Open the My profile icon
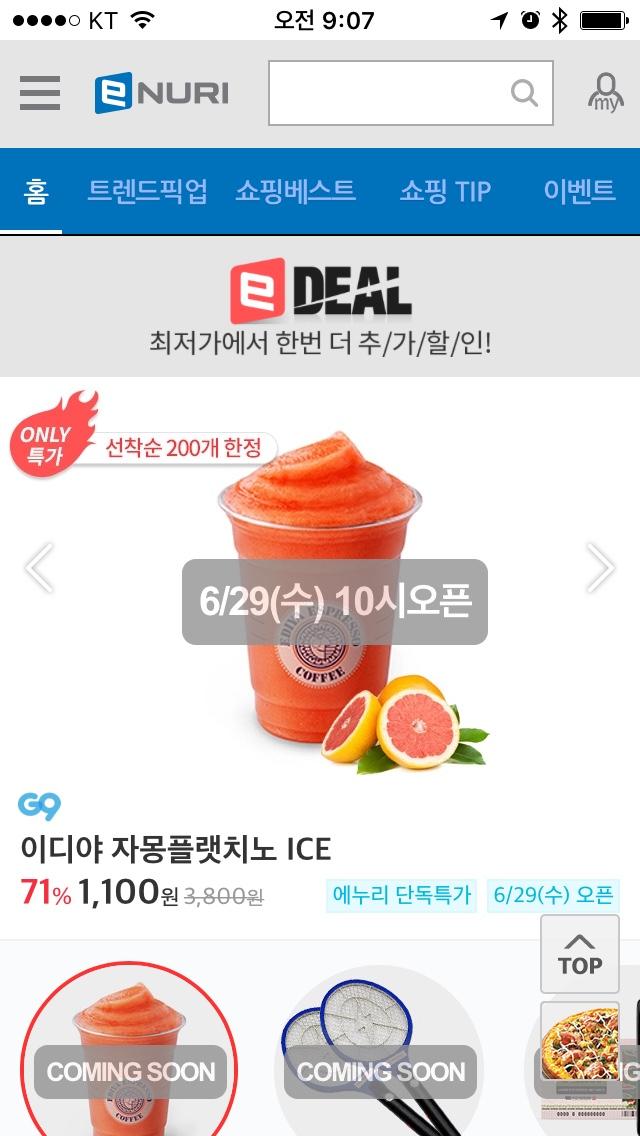The width and height of the screenshot is (640, 1136). 604,93
